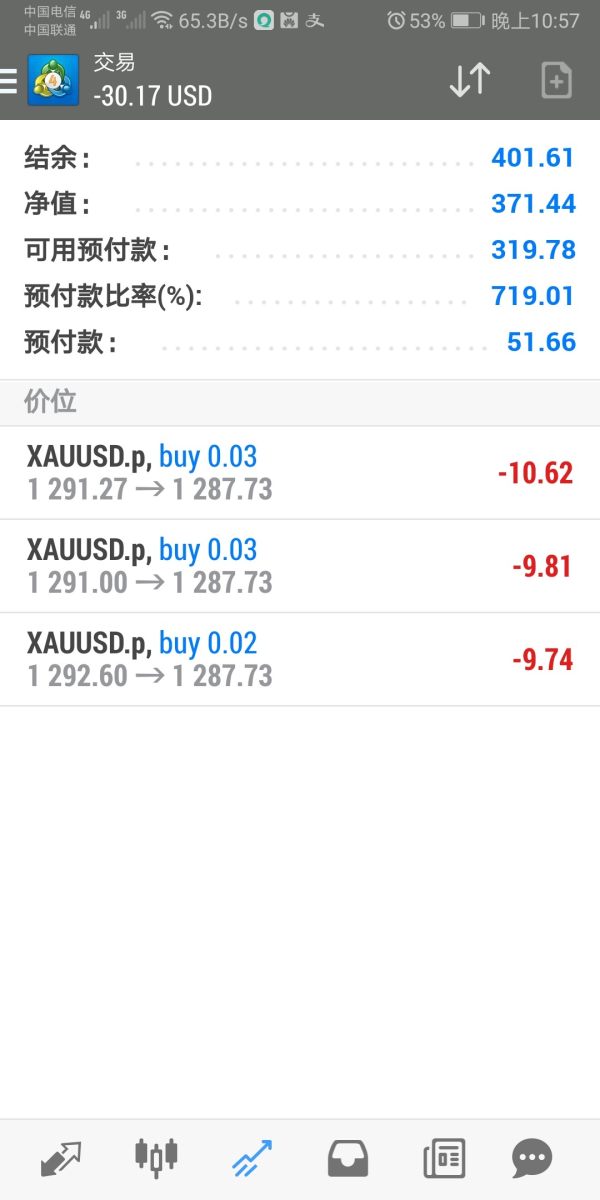
Task: Tap the Trade tab
Action: pyautogui.click(x=251, y=1158)
